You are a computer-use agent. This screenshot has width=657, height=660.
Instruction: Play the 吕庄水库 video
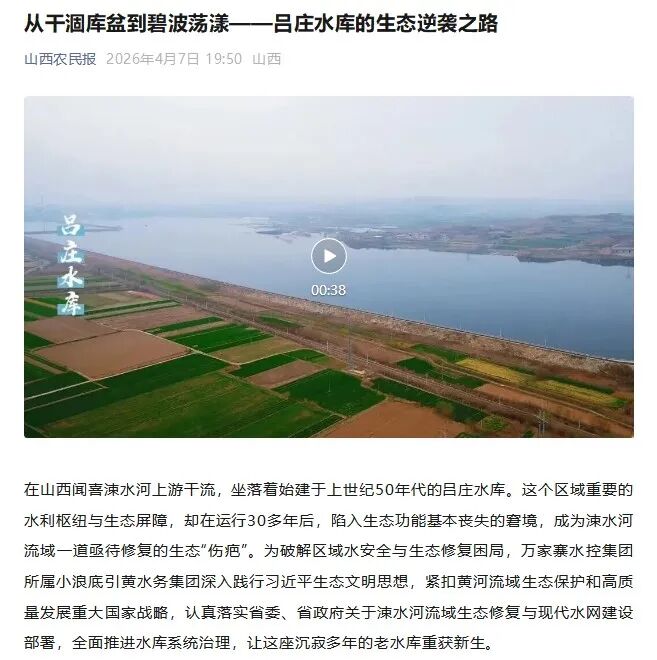tap(328, 256)
